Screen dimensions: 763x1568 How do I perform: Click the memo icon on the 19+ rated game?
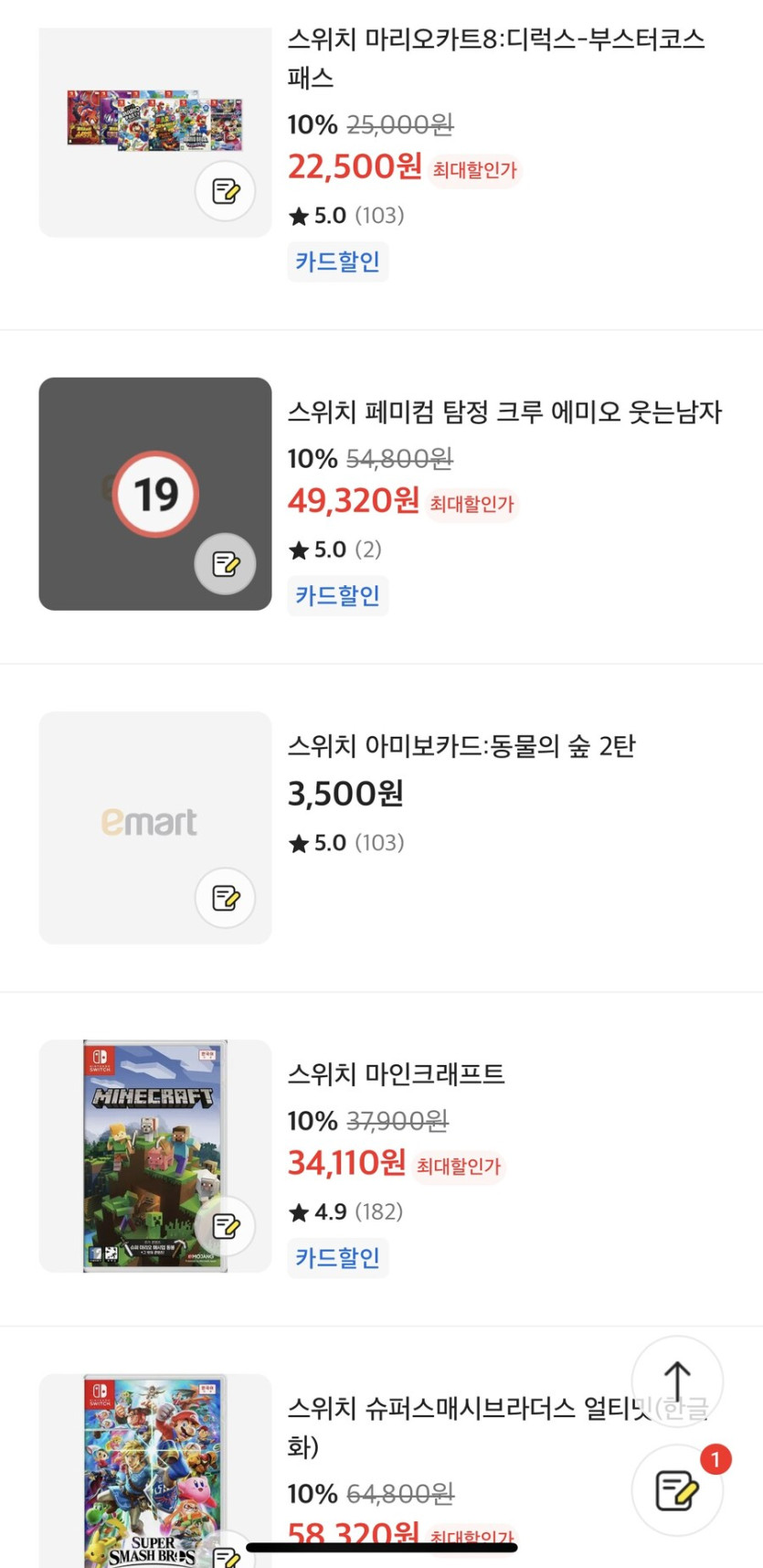click(x=225, y=564)
